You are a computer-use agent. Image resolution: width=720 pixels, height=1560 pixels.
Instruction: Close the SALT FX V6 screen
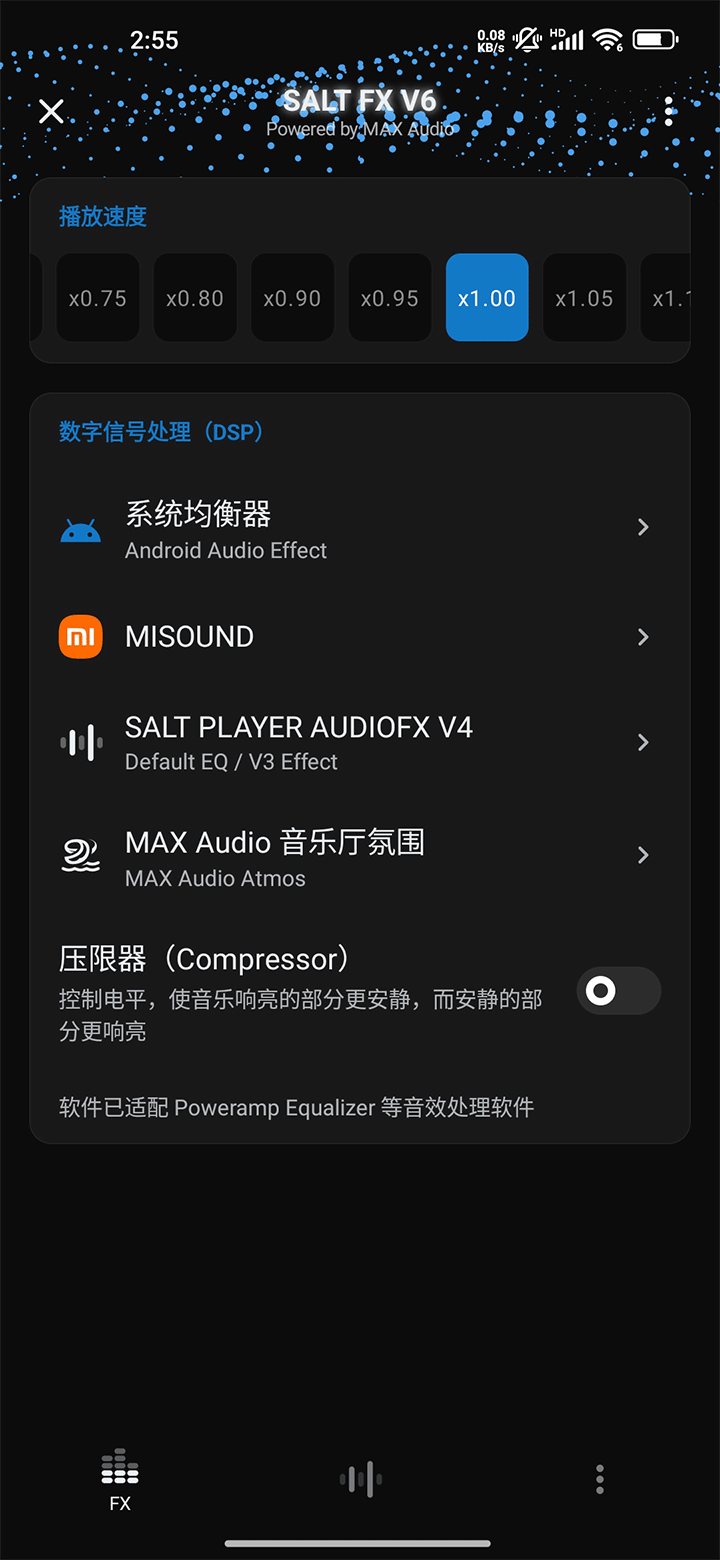click(x=51, y=111)
